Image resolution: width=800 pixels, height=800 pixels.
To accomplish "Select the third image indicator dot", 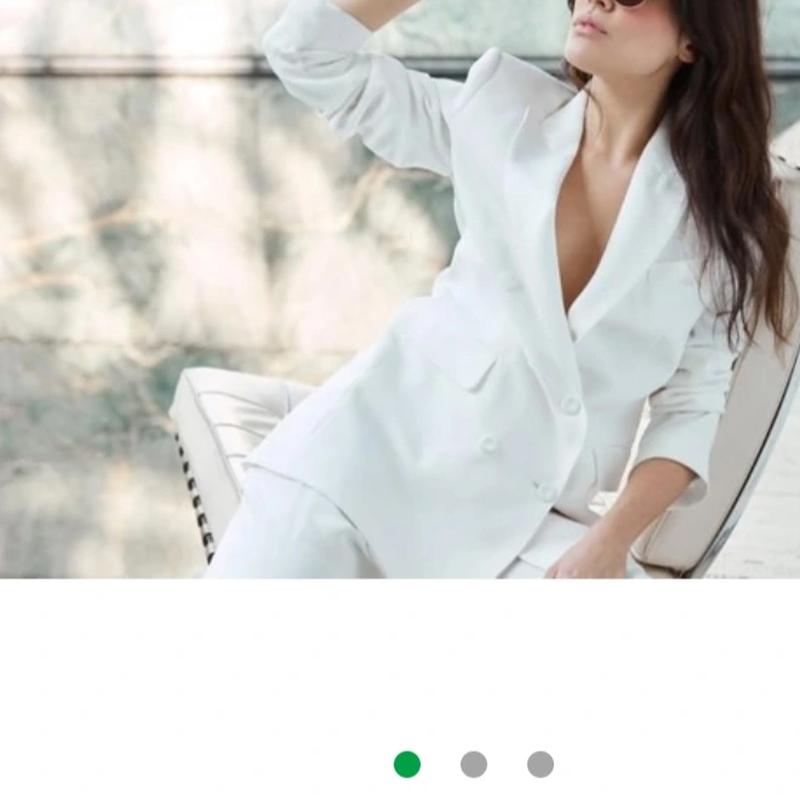I will (x=541, y=765).
